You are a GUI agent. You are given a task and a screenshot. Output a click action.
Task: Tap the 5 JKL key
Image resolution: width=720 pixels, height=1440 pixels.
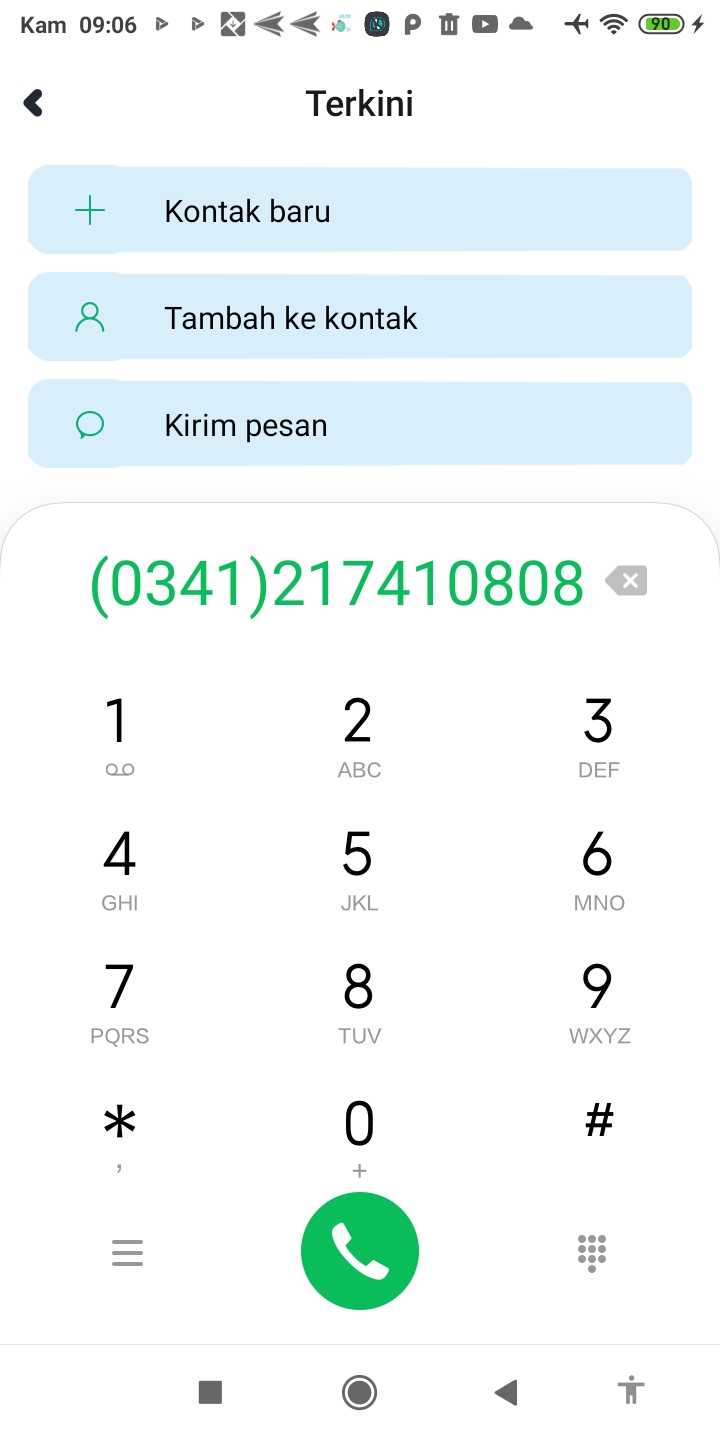click(x=359, y=871)
